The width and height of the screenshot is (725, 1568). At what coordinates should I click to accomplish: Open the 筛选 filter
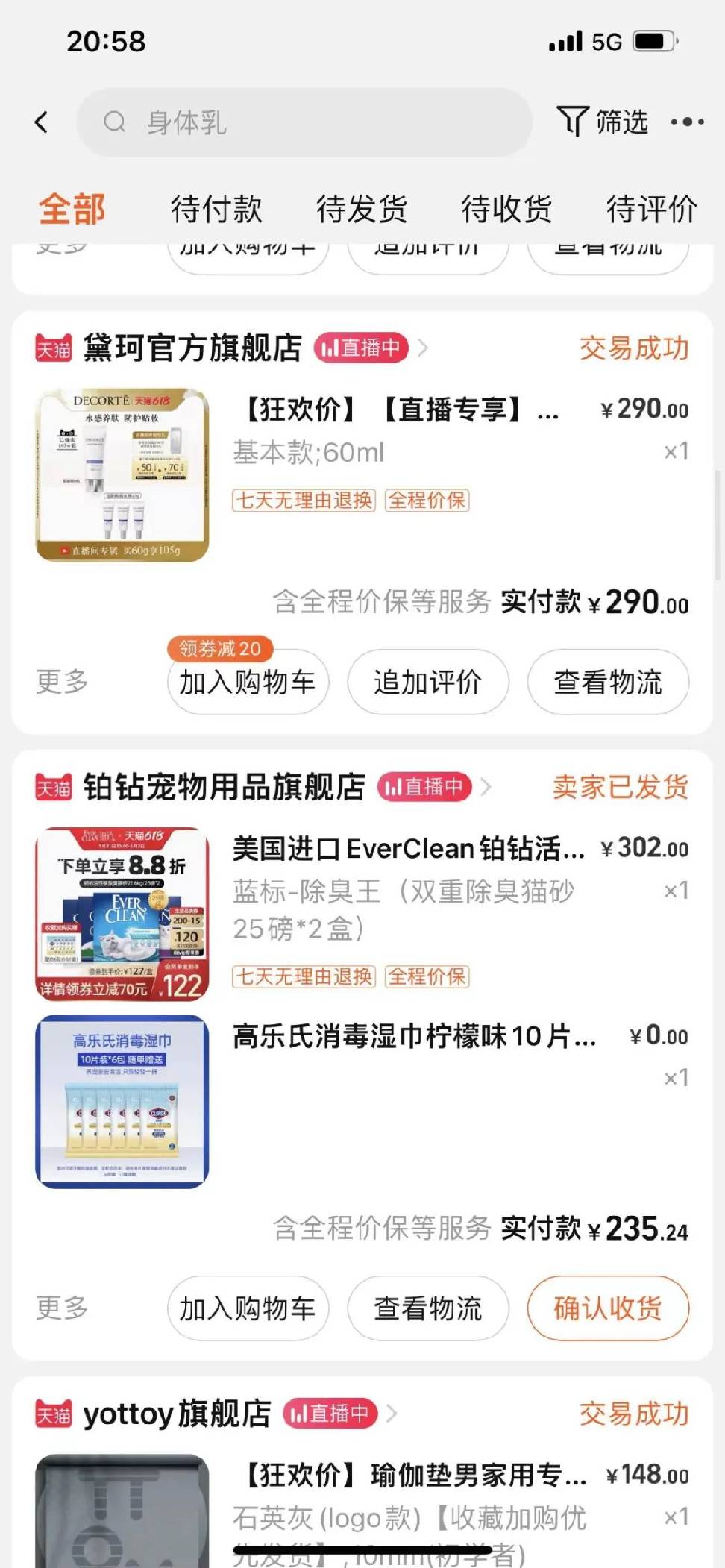click(603, 122)
